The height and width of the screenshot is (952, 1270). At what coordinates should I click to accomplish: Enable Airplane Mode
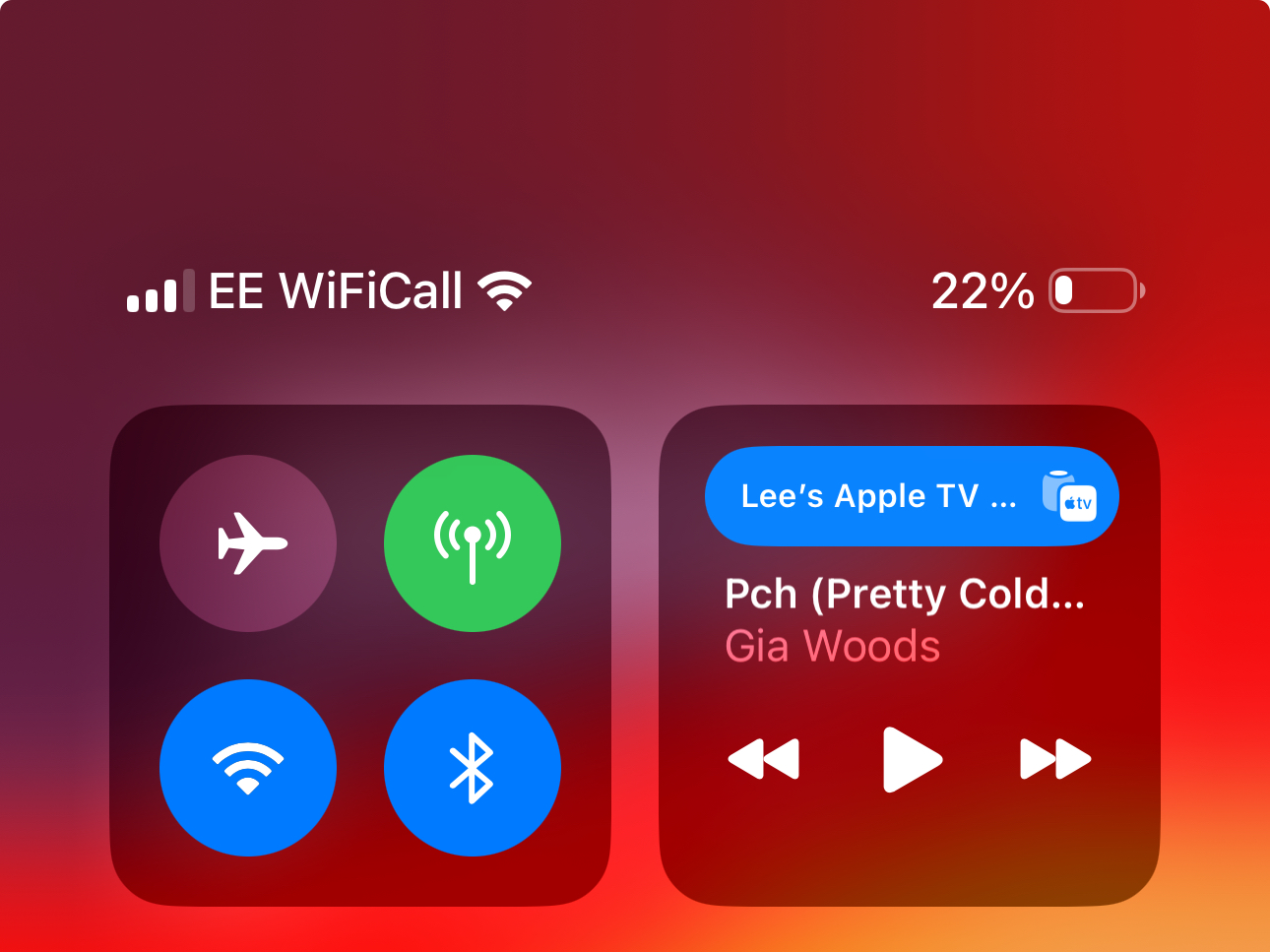(x=248, y=543)
